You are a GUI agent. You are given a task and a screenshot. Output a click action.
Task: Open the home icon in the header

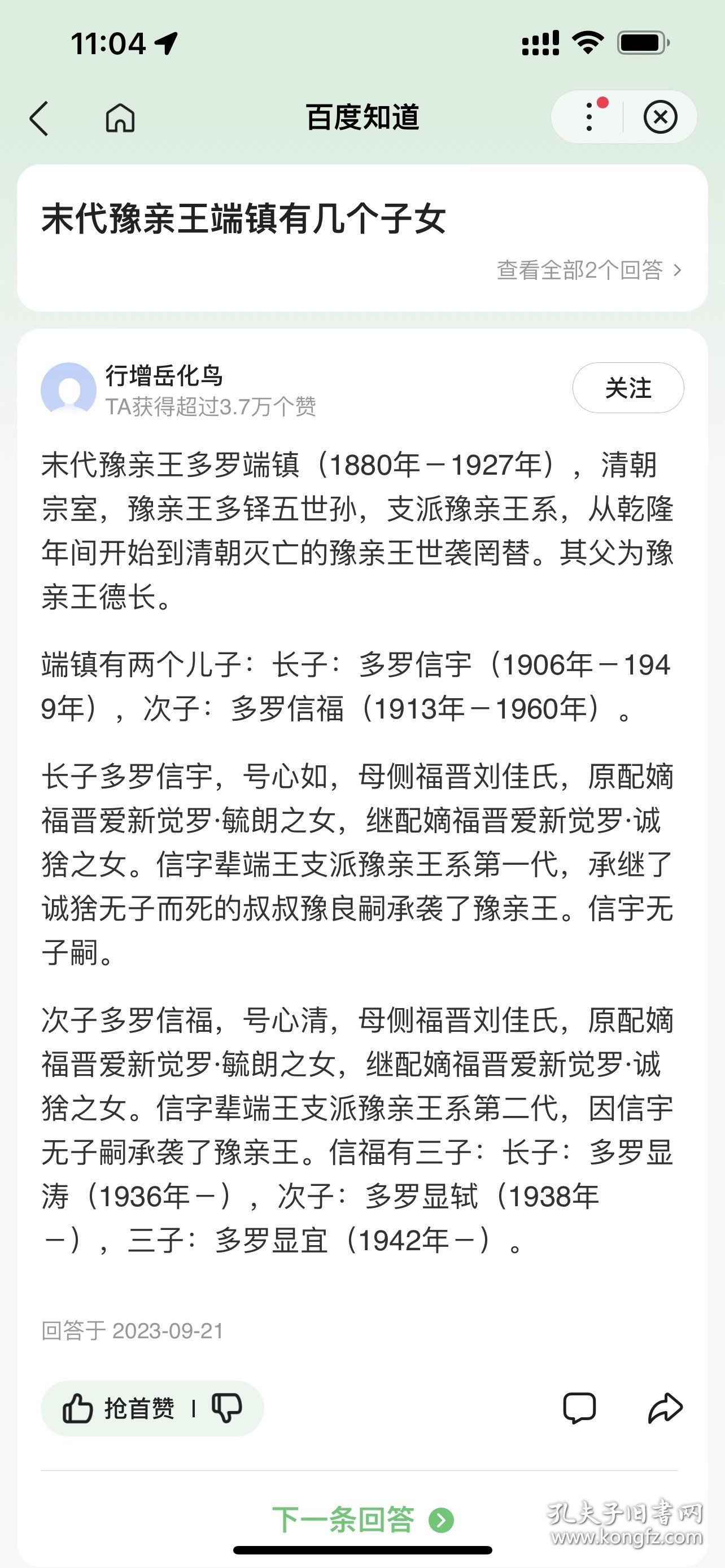tap(120, 117)
